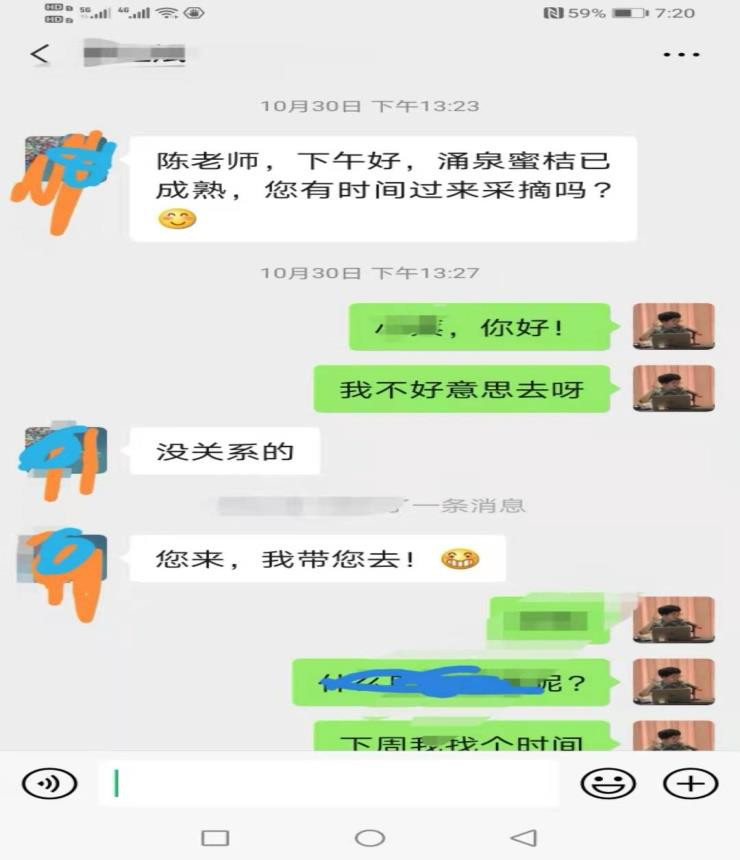Open the plus attachments menu
This screenshot has height=860, width=740.
tap(691, 783)
